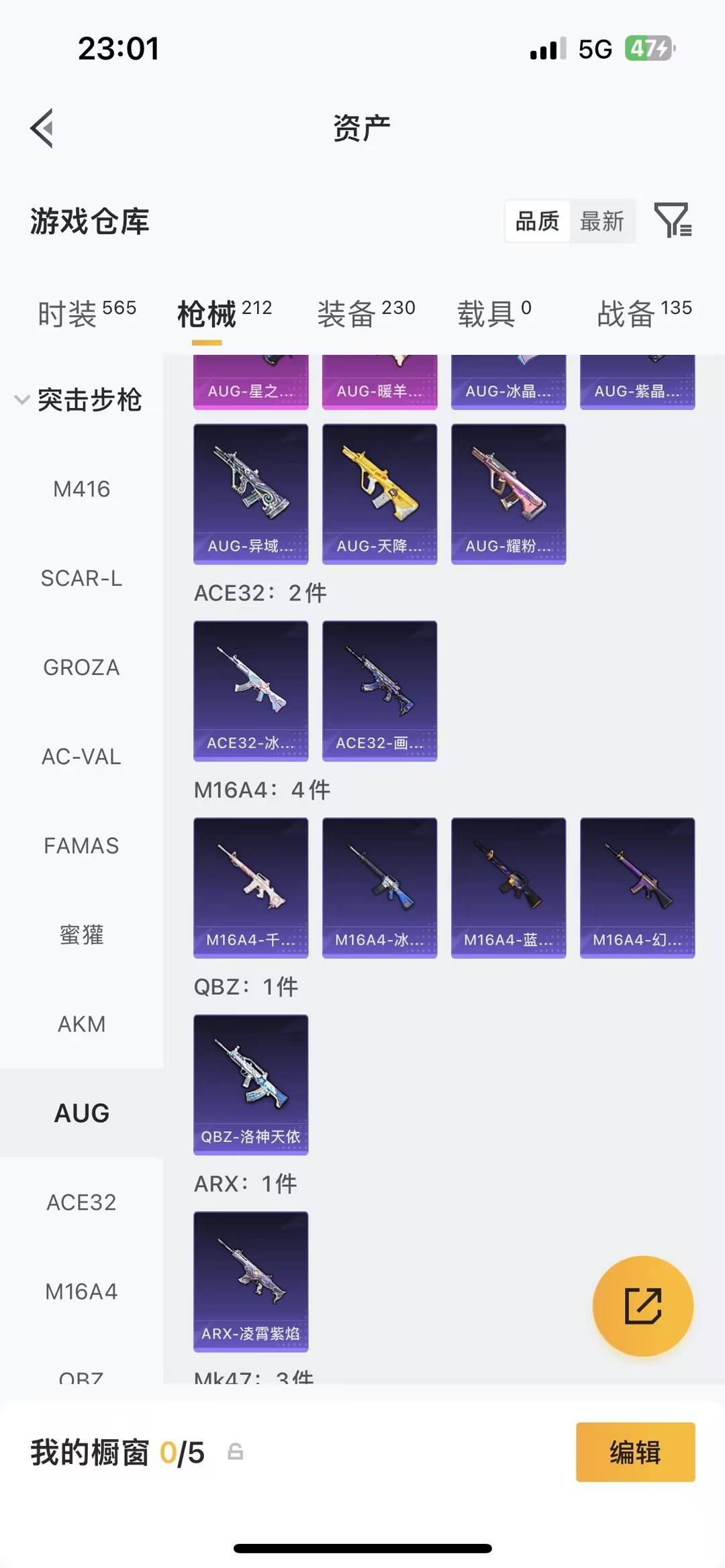Switch to the 战备 tab
725x1568 pixels.
(x=644, y=313)
